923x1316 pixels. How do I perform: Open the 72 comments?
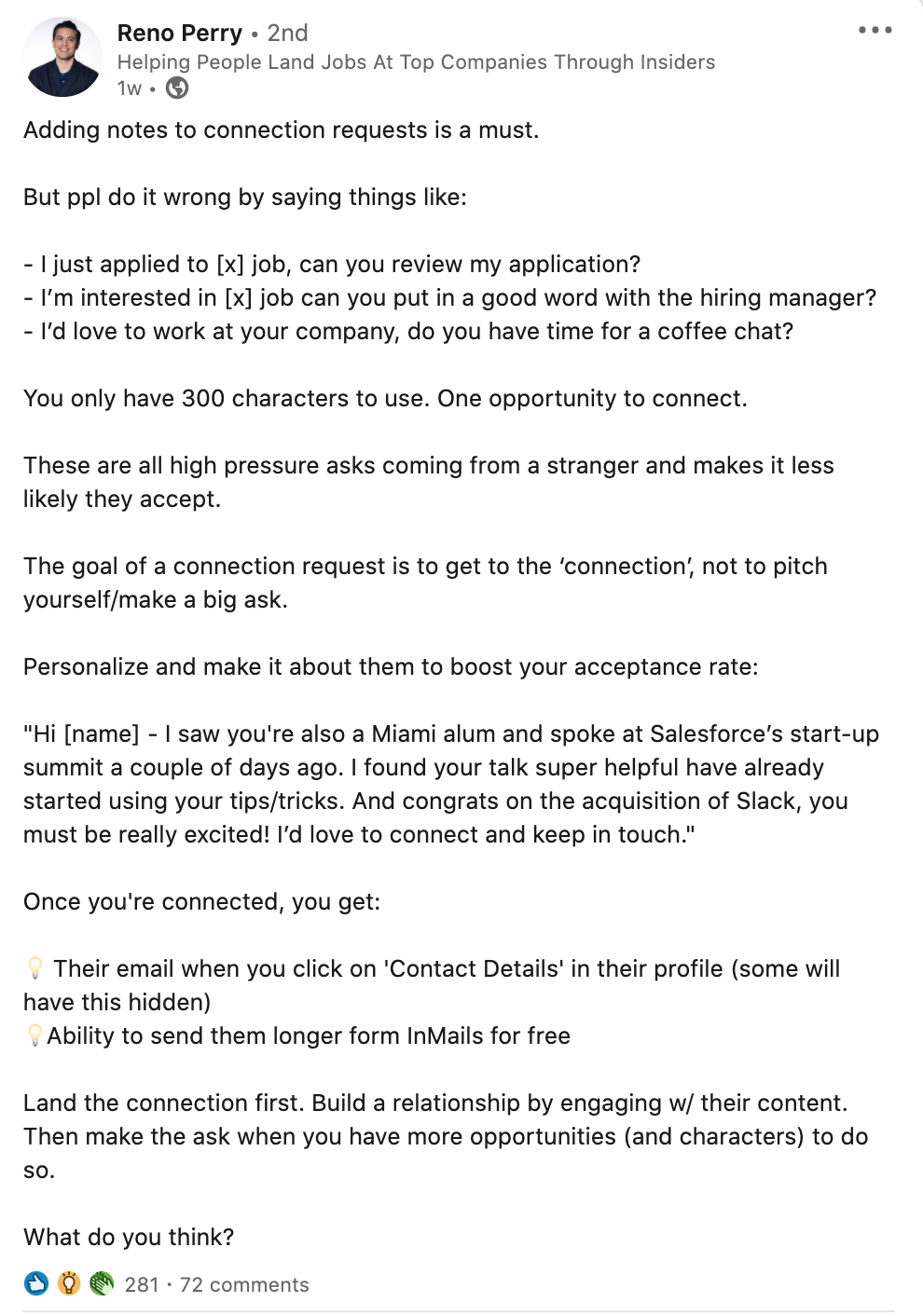(244, 1284)
